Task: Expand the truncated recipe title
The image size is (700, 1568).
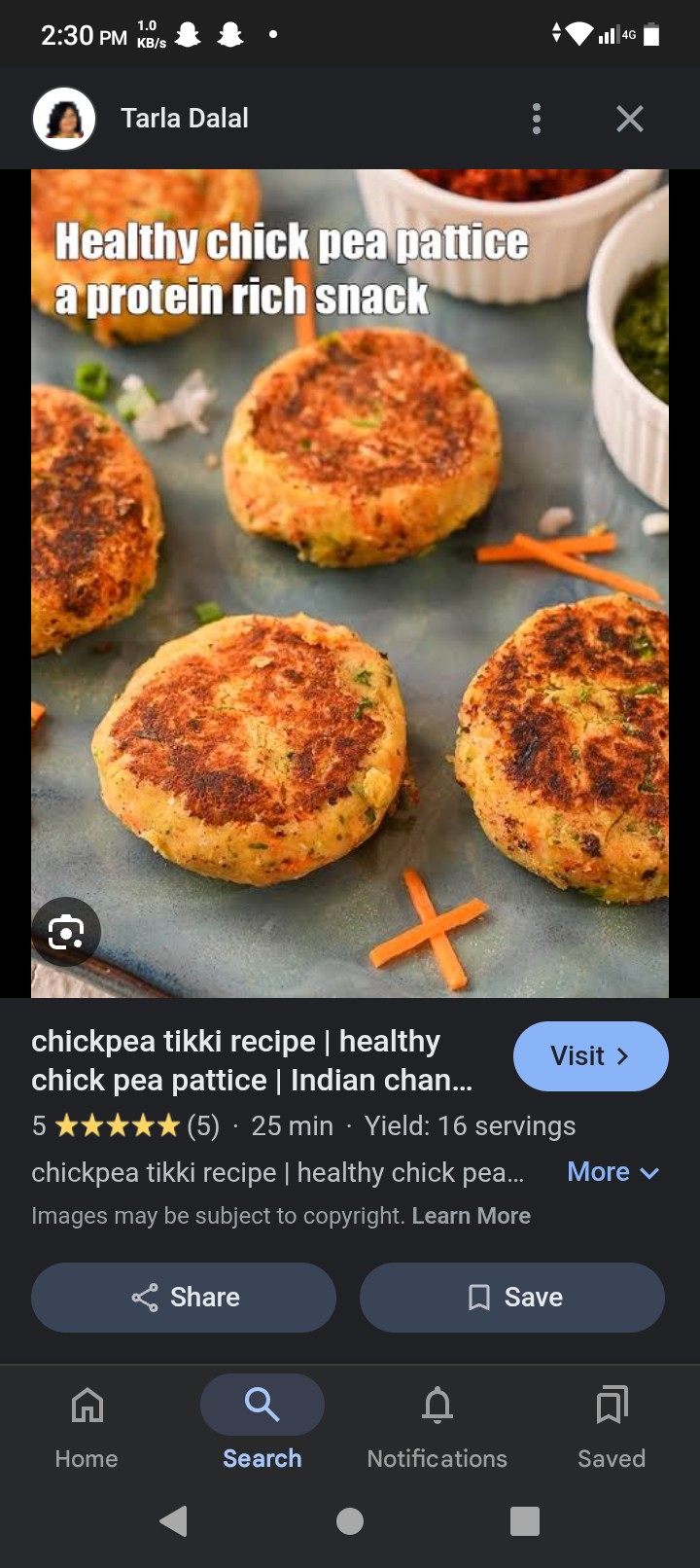Action: tap(253, 1060)
